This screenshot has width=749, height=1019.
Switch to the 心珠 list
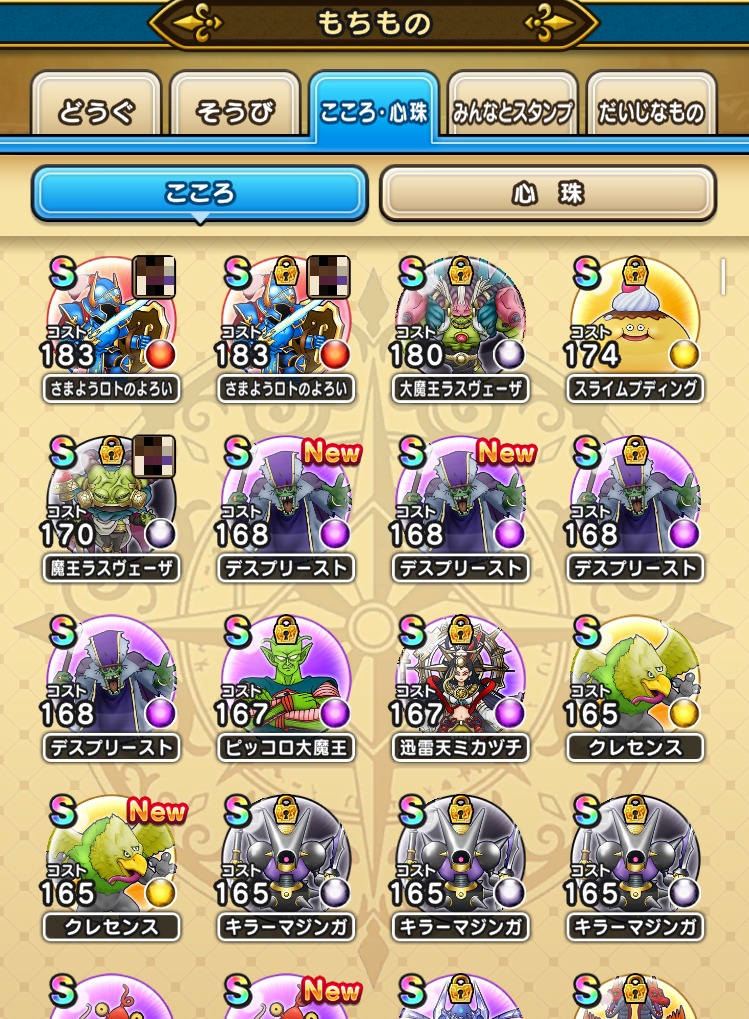pyautogui.click(x=547, y=193)
